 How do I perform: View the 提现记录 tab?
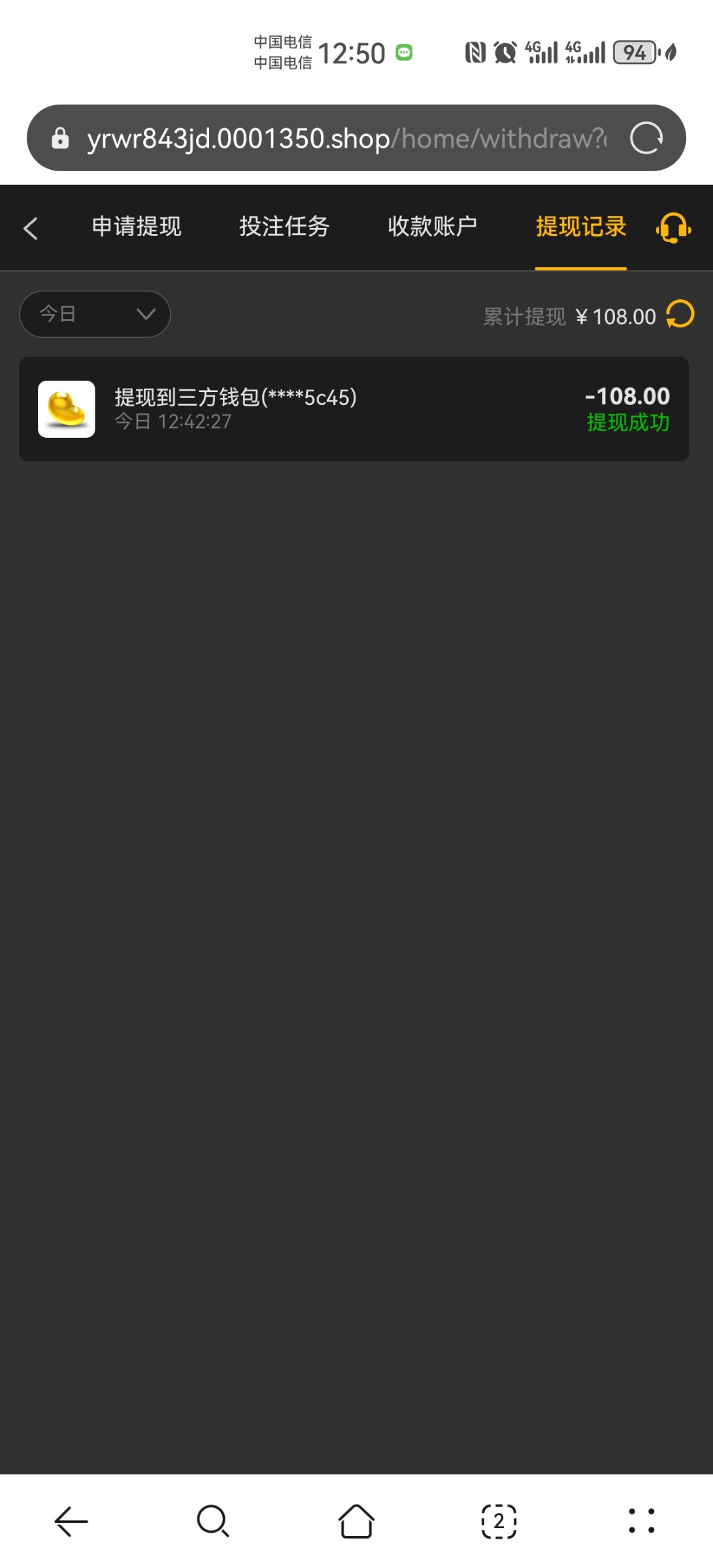580,227
